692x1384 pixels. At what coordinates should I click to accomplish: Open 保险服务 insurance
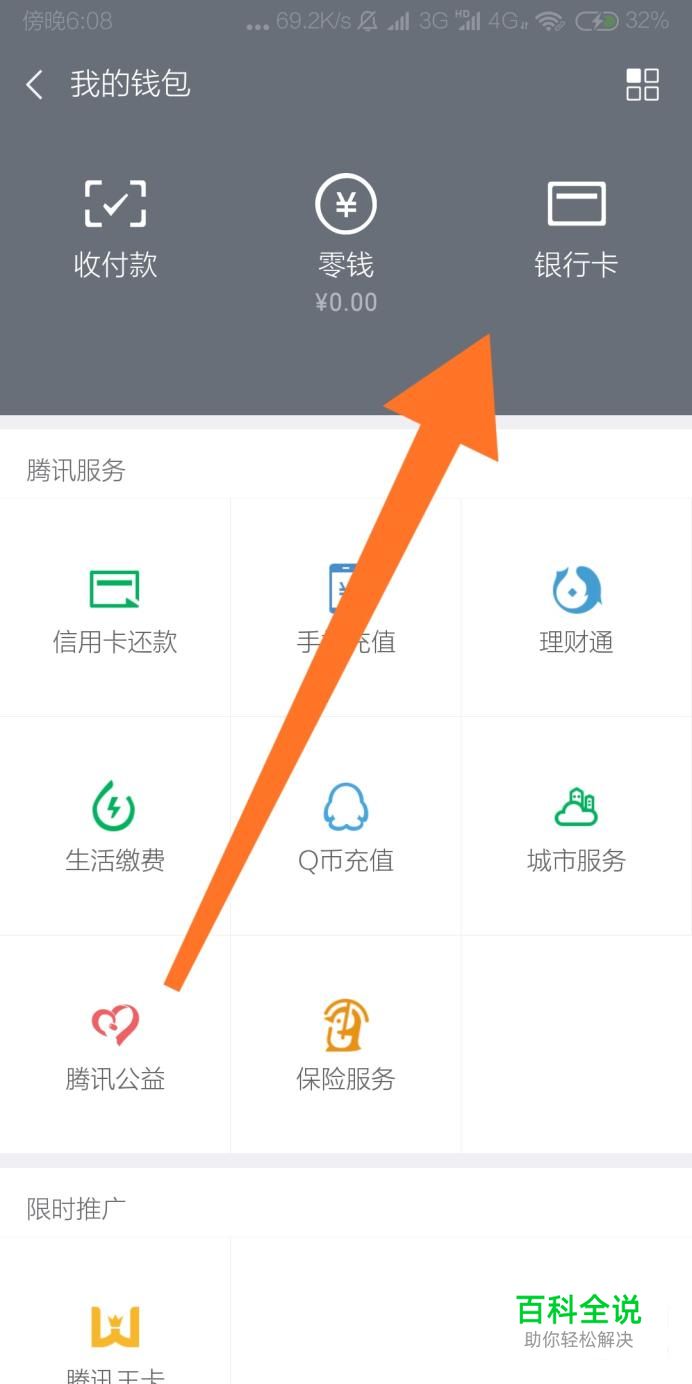point(346,1045)
